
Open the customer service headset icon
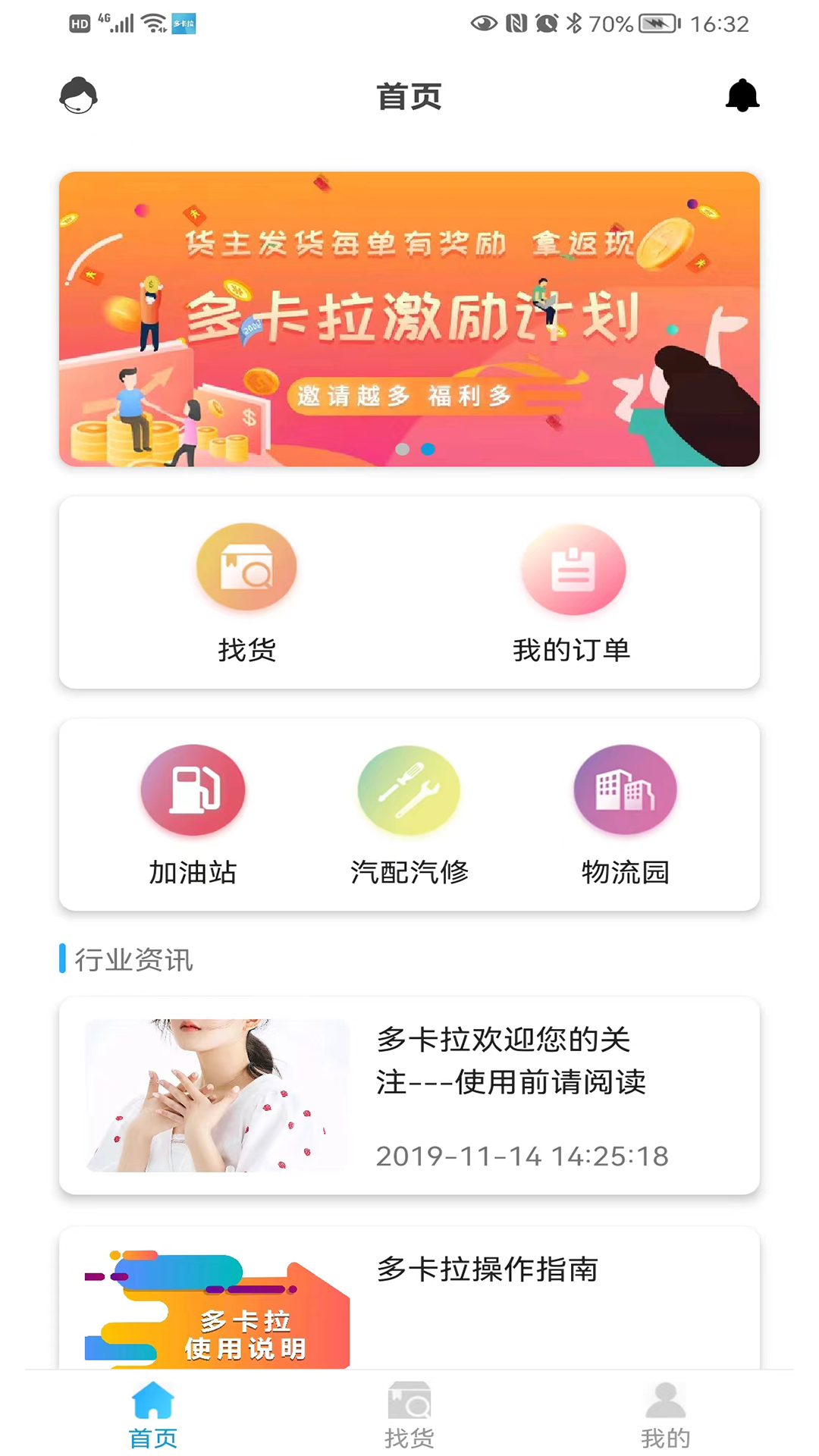(x=79, y=96)
